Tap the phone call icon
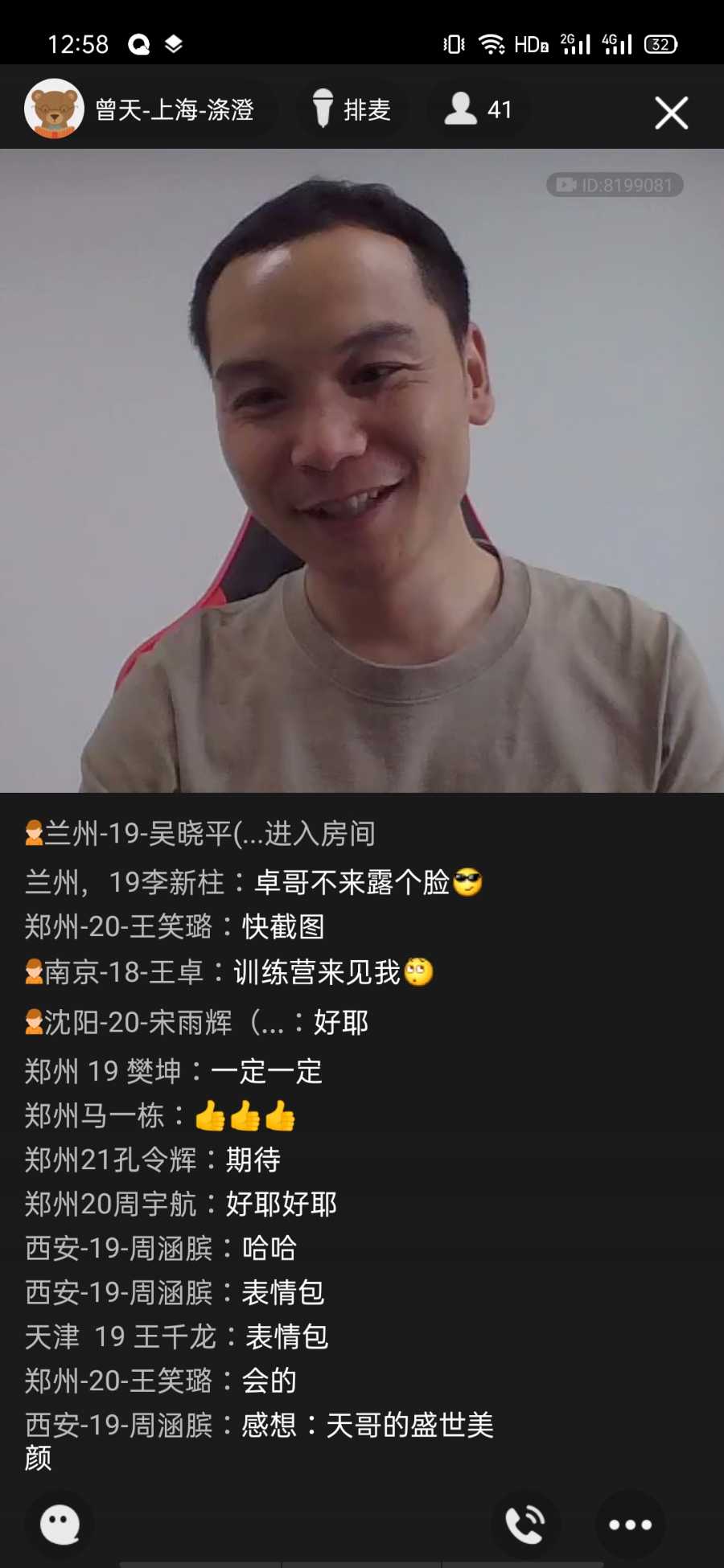The image size is (724, 1568). click(525, 1525)
